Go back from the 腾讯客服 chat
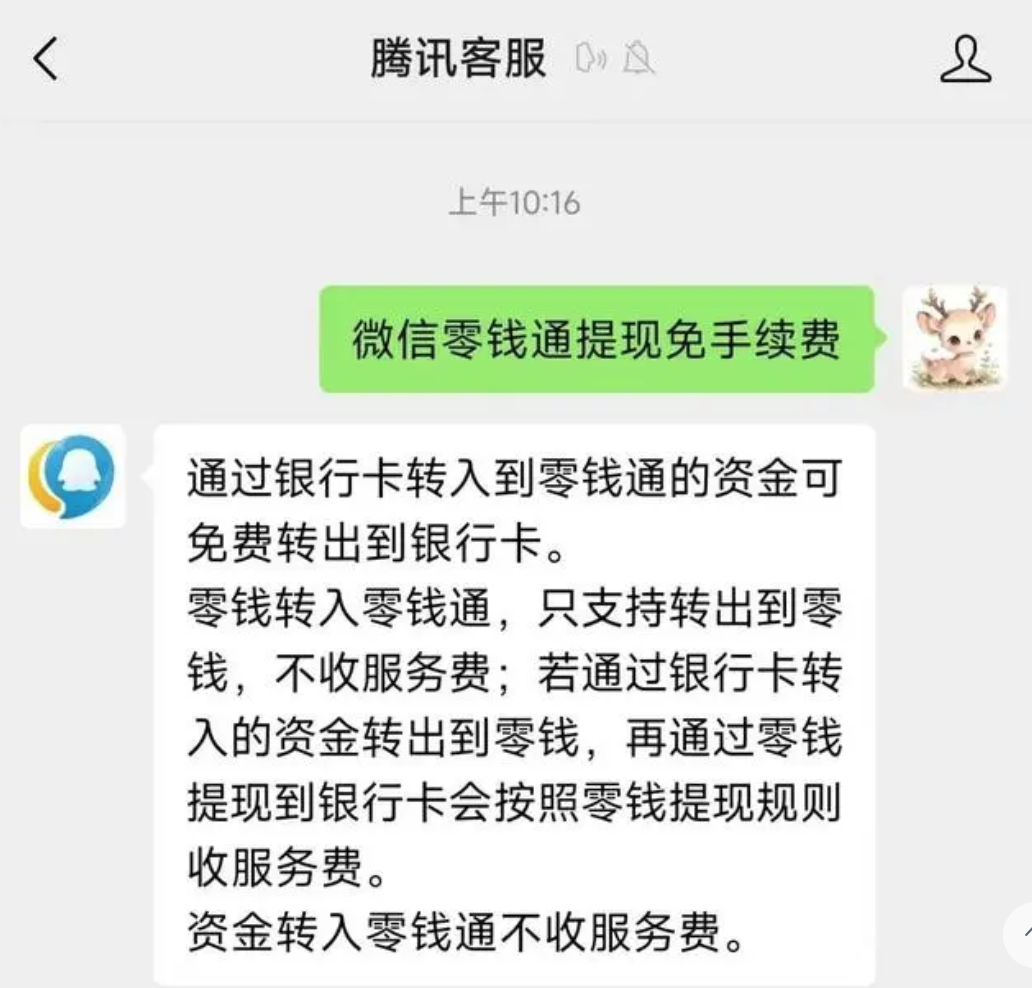Image resolution: width=1032 pixels, height=988 pixels. point(46,59)
